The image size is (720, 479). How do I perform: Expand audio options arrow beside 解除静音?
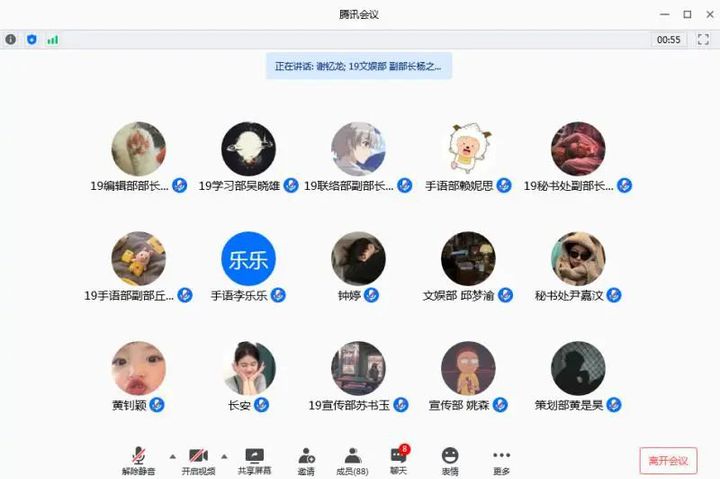[x=172, y=455]
